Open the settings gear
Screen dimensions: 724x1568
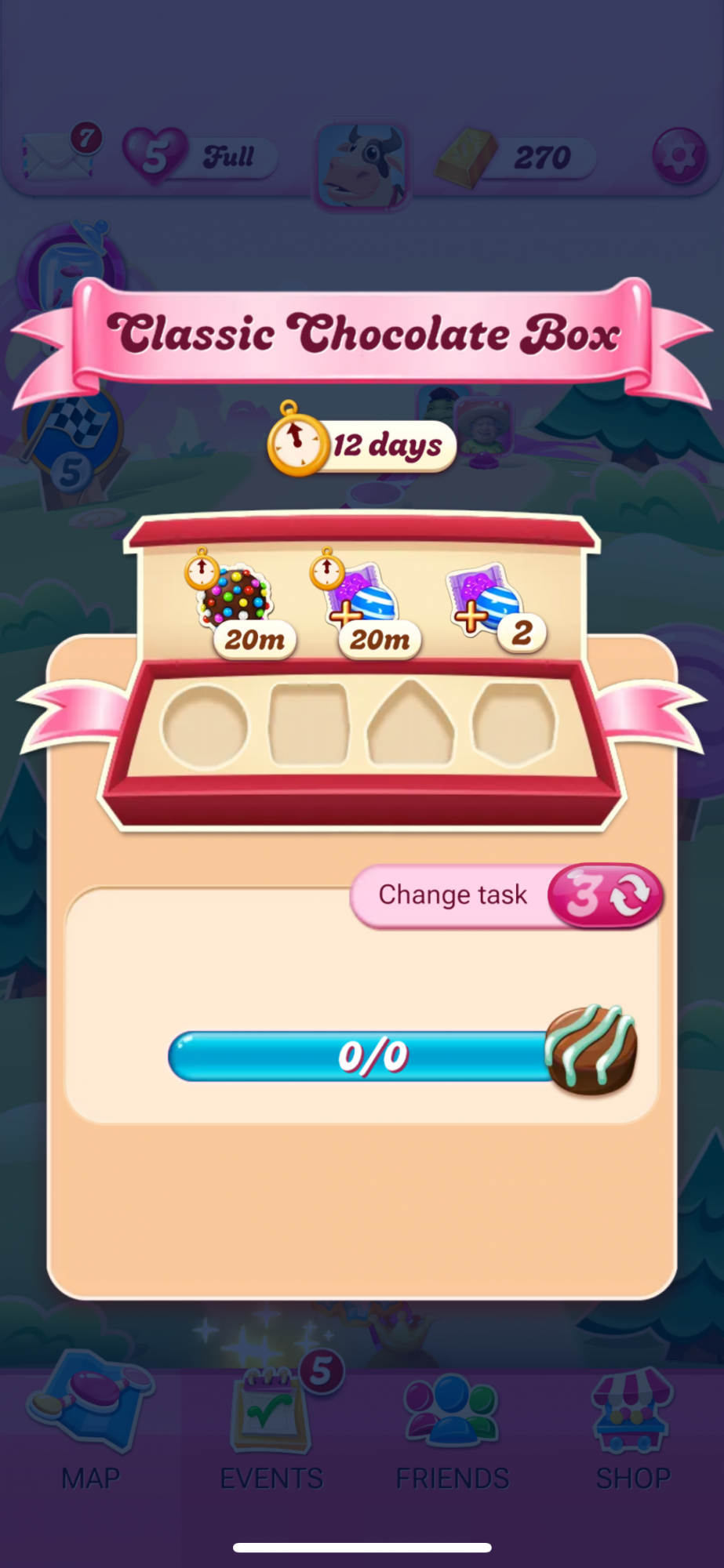pos(679,156)
